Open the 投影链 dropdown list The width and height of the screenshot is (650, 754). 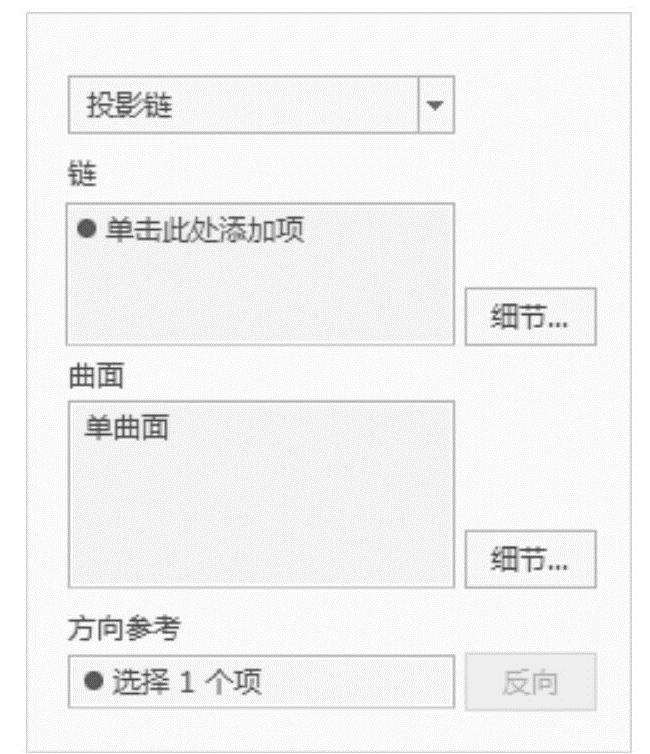[435, 107]
